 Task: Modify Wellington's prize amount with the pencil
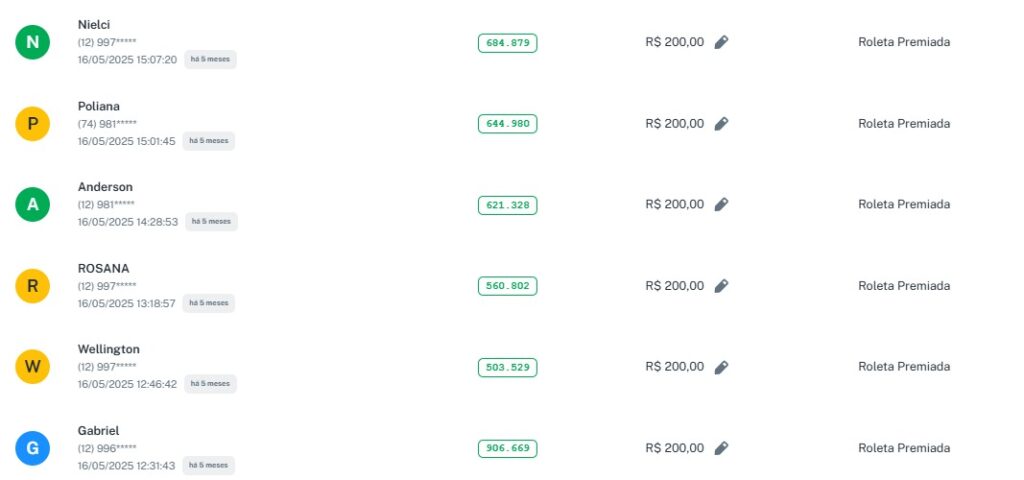pos(721,367)
